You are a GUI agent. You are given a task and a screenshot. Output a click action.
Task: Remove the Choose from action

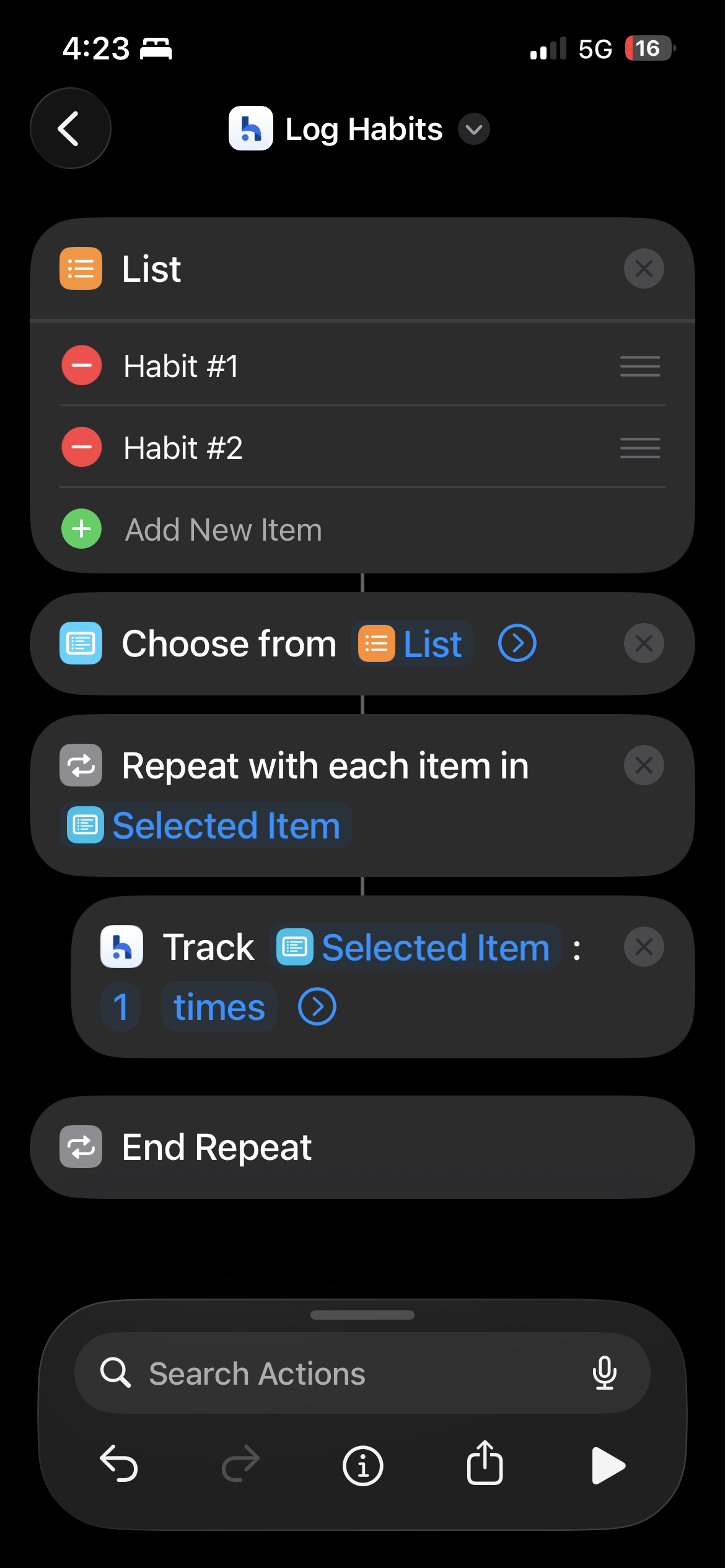pos(644,643)
